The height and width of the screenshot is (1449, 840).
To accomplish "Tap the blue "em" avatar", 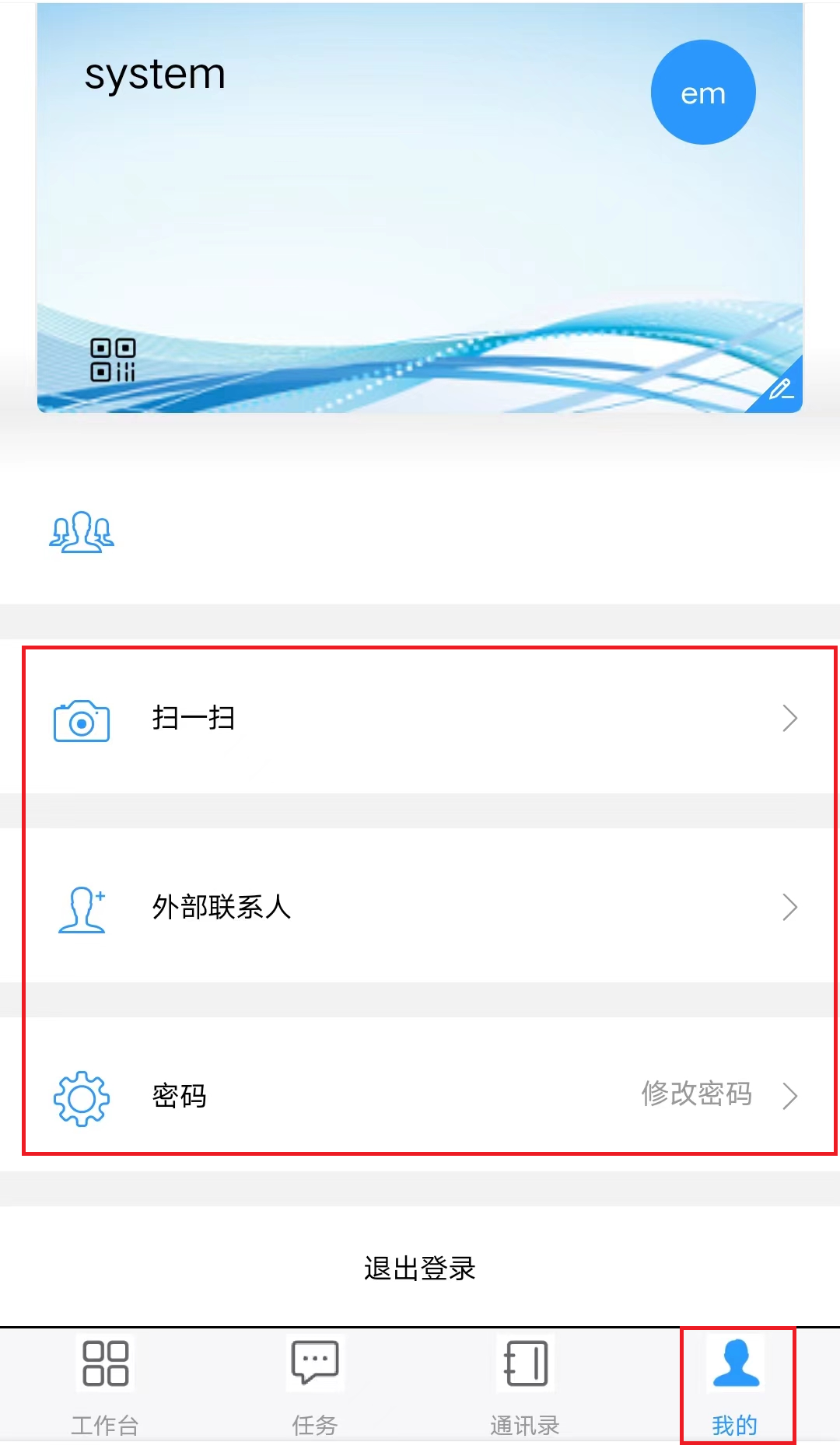I will 703,93.
